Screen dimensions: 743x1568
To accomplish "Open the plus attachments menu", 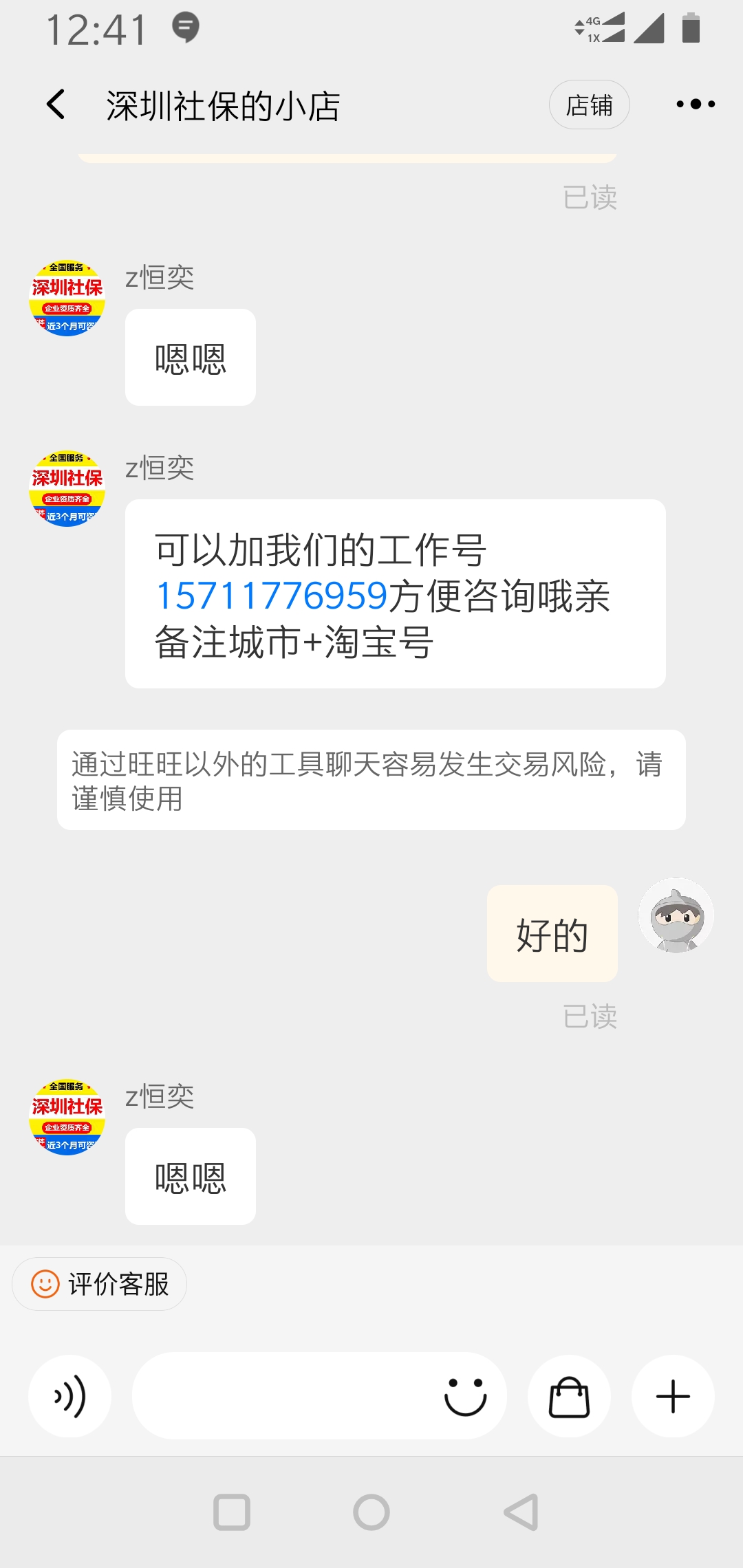I will 673,1396.
